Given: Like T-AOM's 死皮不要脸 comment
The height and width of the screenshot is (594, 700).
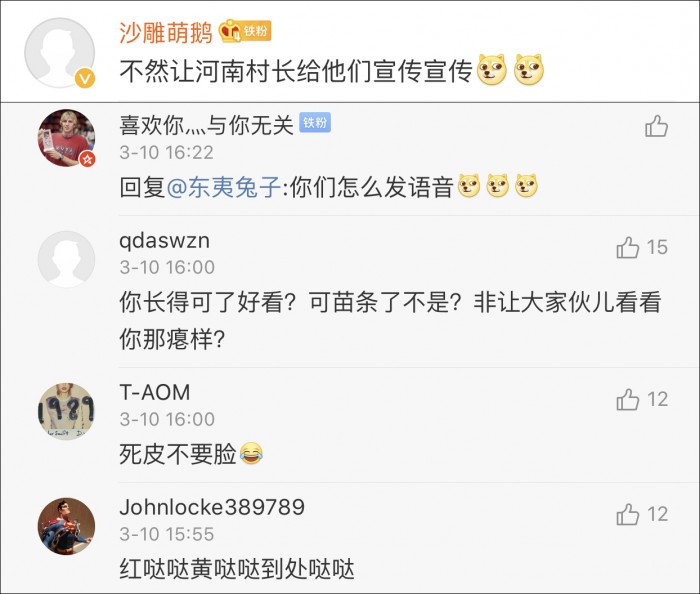Looking at the screenshot, I should pos(628,400).
